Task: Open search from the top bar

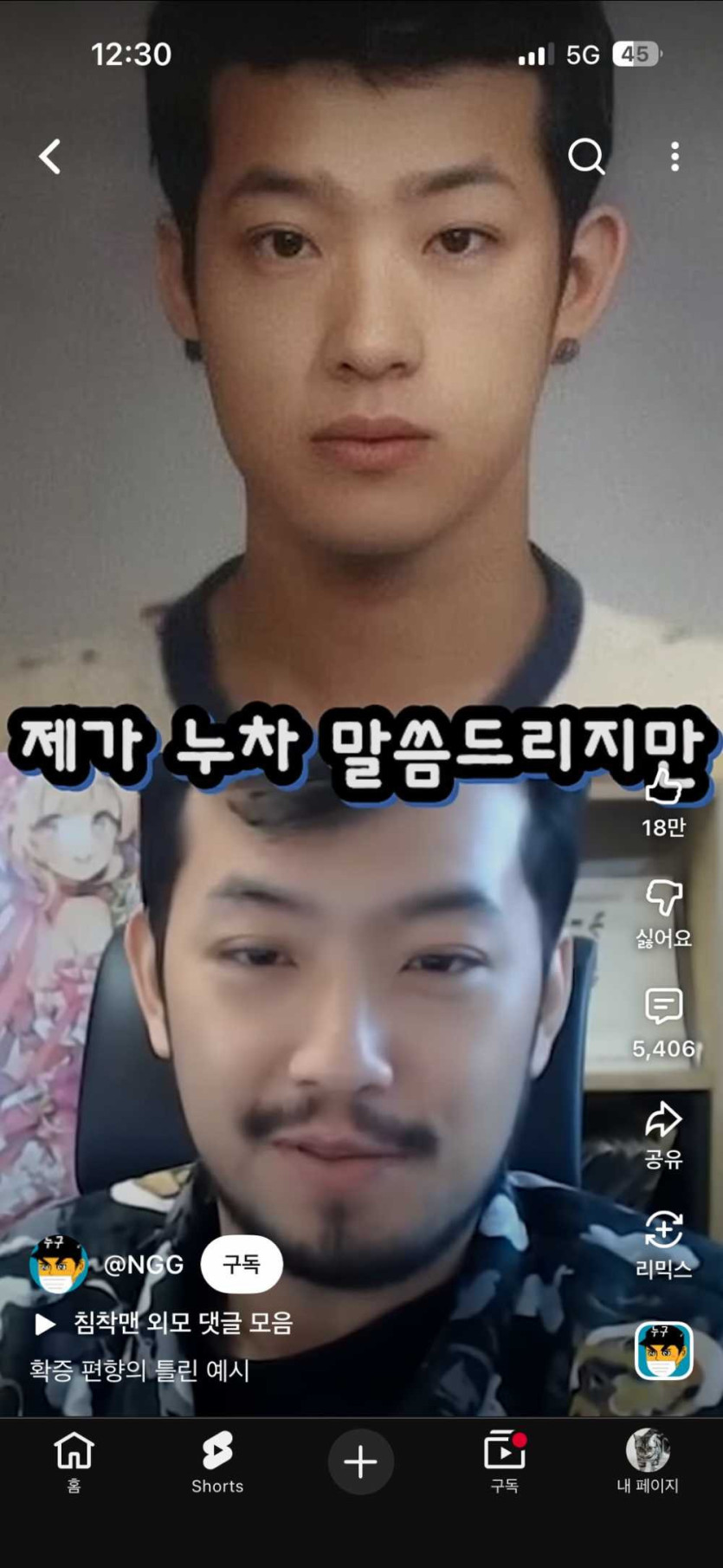Action: tap(586, 157)
